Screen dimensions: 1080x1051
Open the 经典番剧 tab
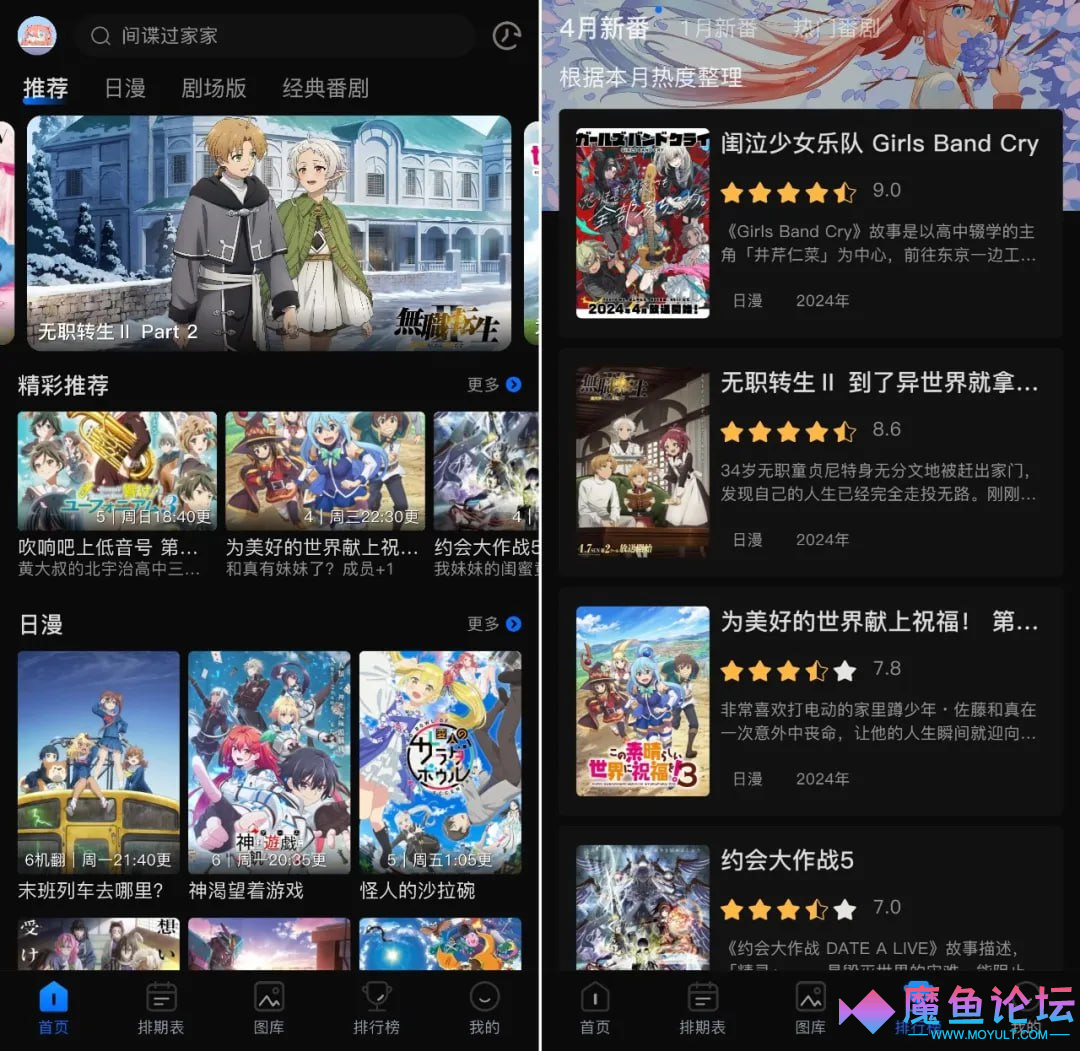point(325,88)
